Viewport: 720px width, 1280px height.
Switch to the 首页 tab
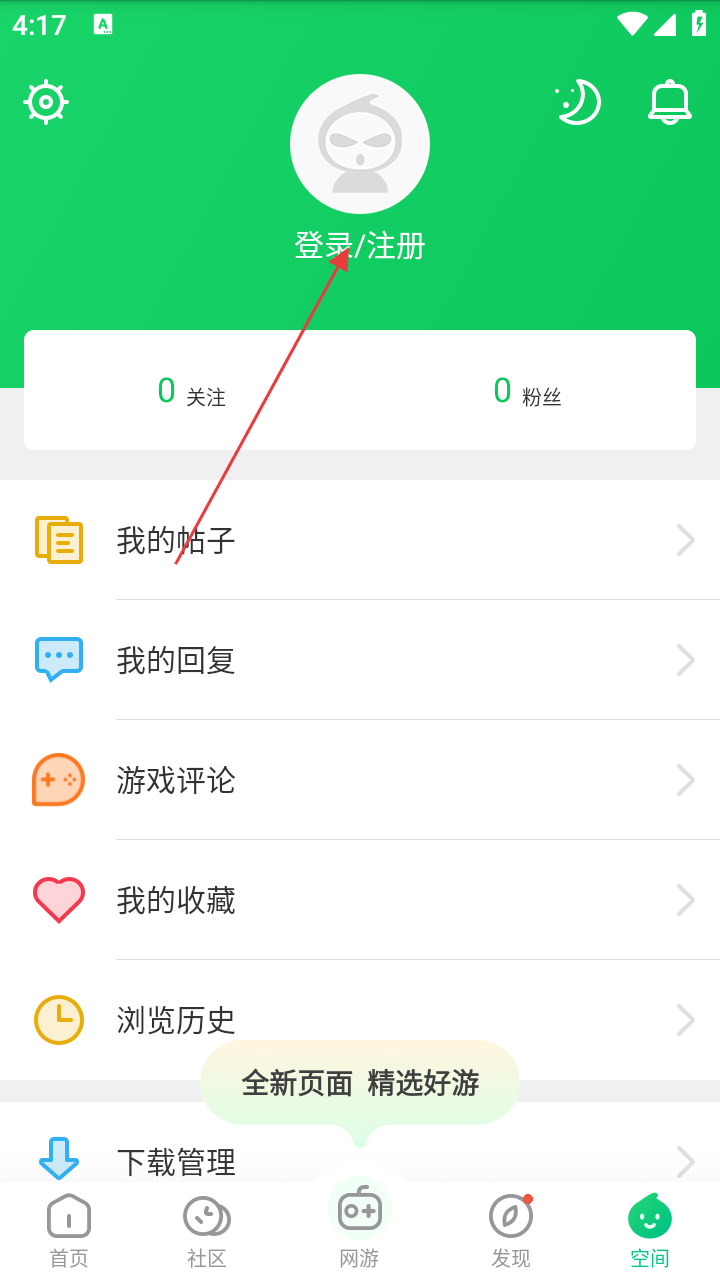69,1230
